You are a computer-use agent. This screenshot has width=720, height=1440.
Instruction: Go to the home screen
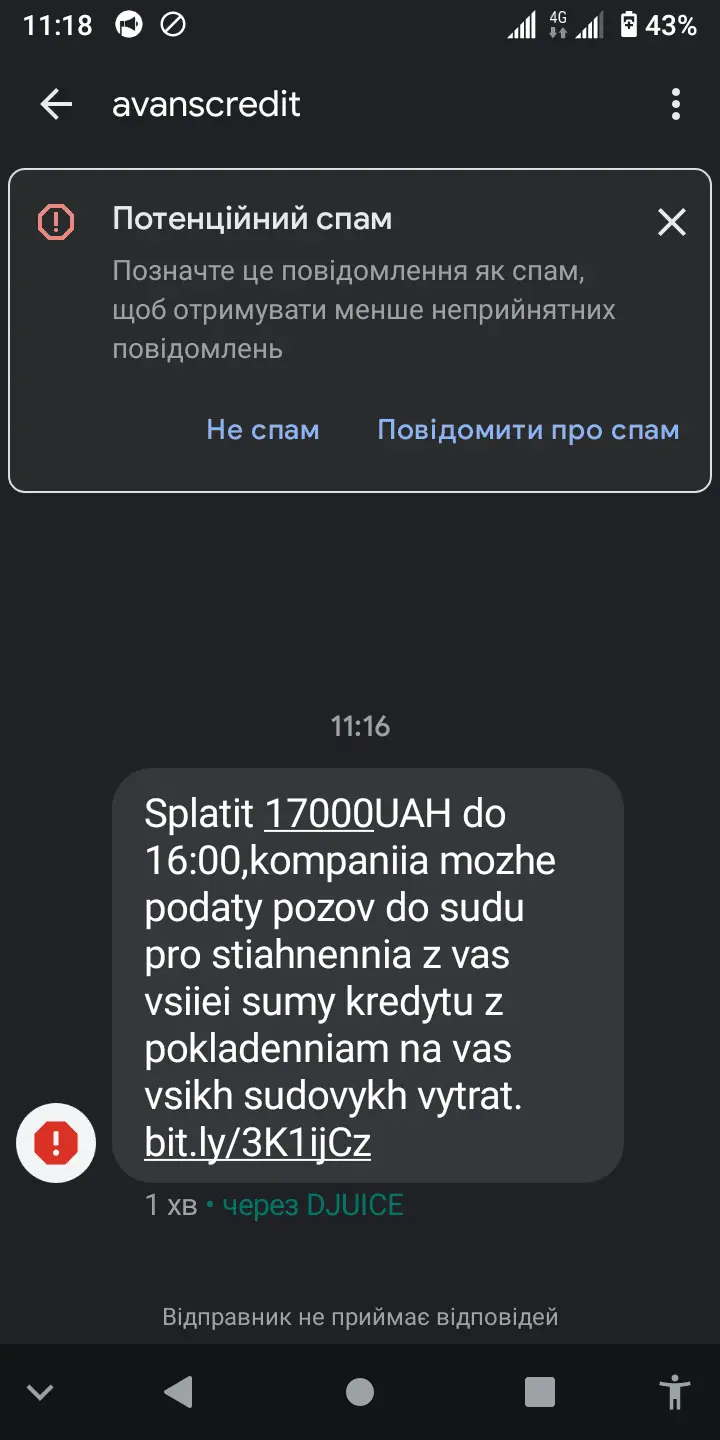pyautogui.click(x=360, y=1392)
